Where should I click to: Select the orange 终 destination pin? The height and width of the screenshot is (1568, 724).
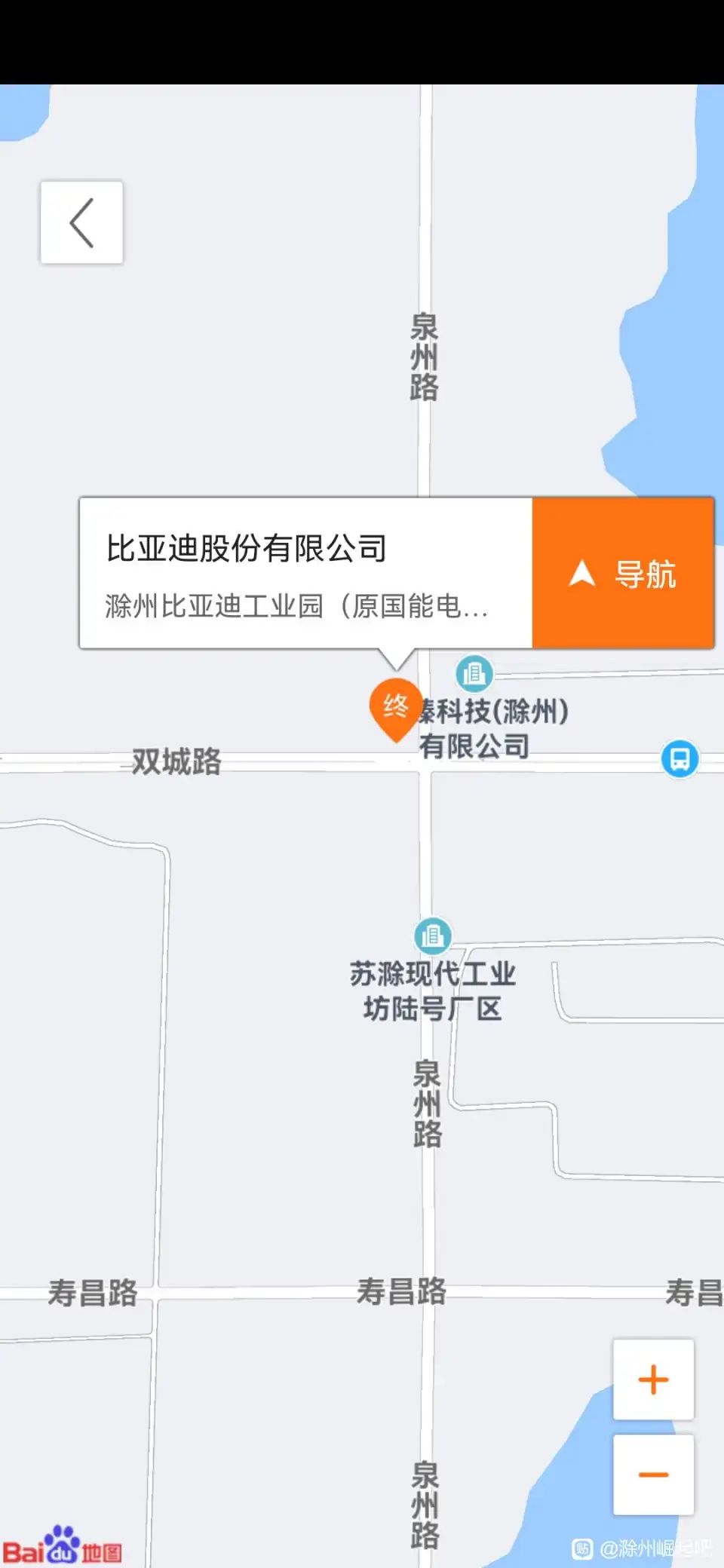tap(395, 708)
